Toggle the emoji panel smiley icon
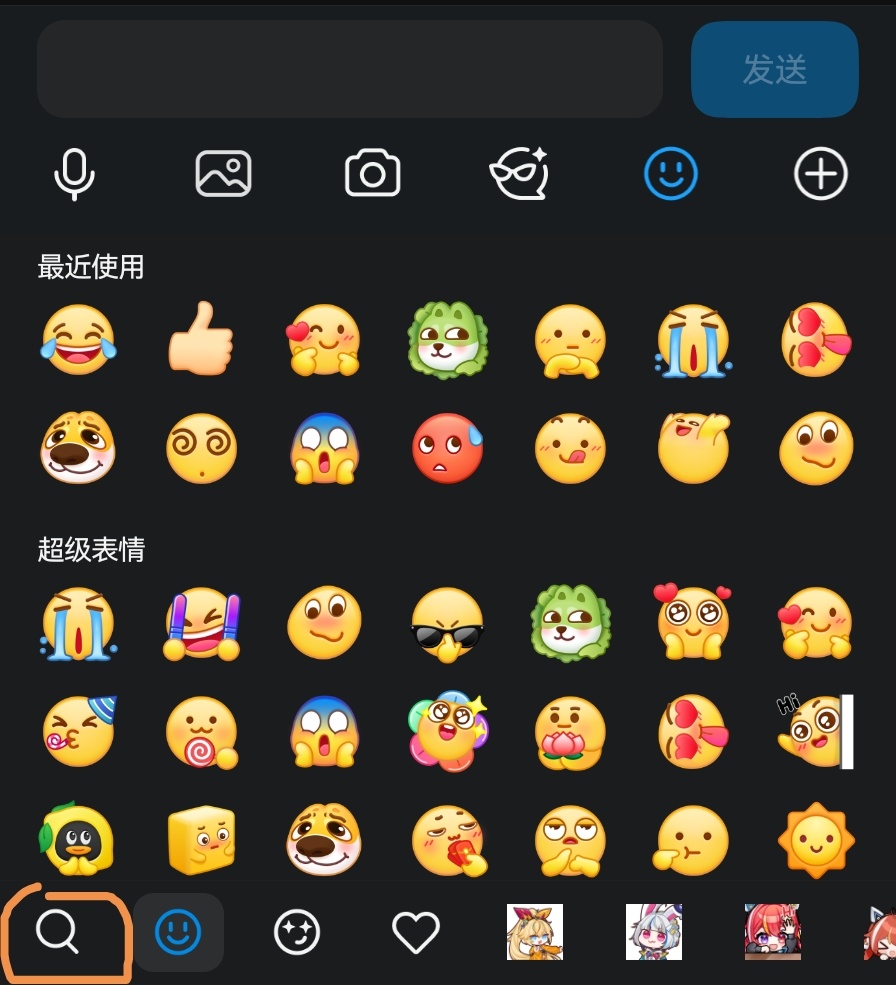This screenshot has height=985, width=896. click(x=670, y=174)
